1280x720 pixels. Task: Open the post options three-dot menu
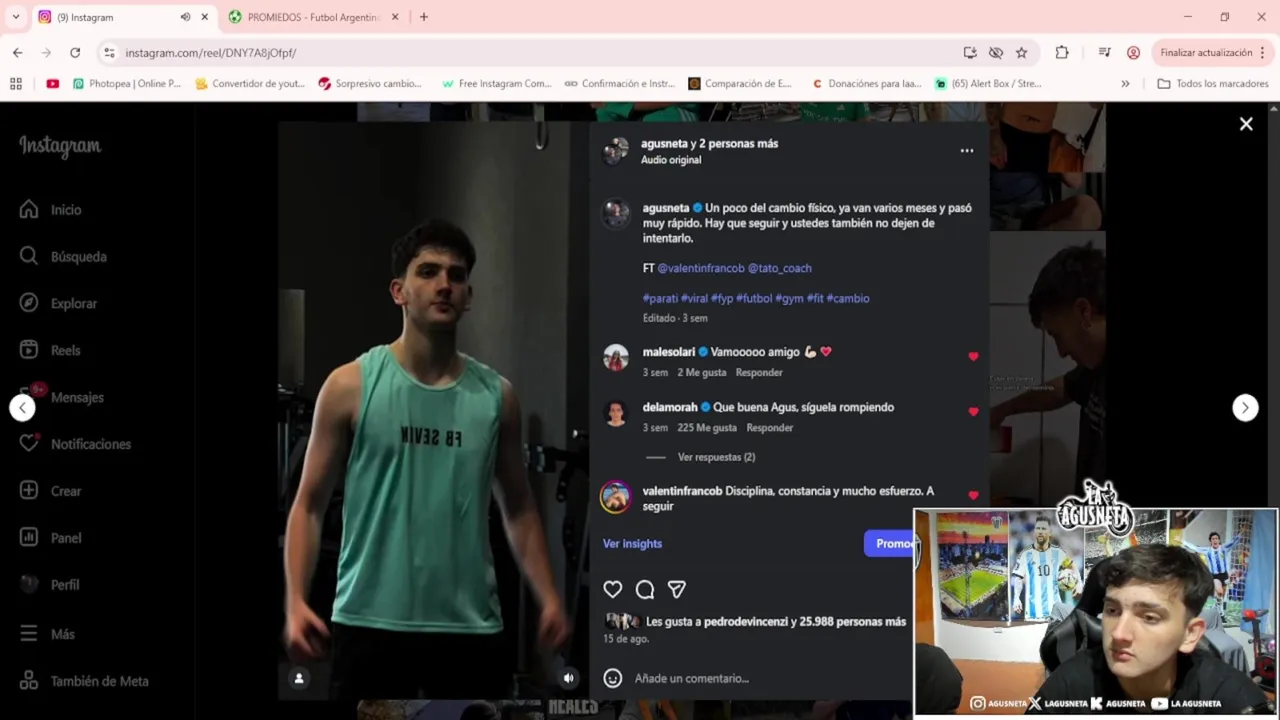pos(966,151)
